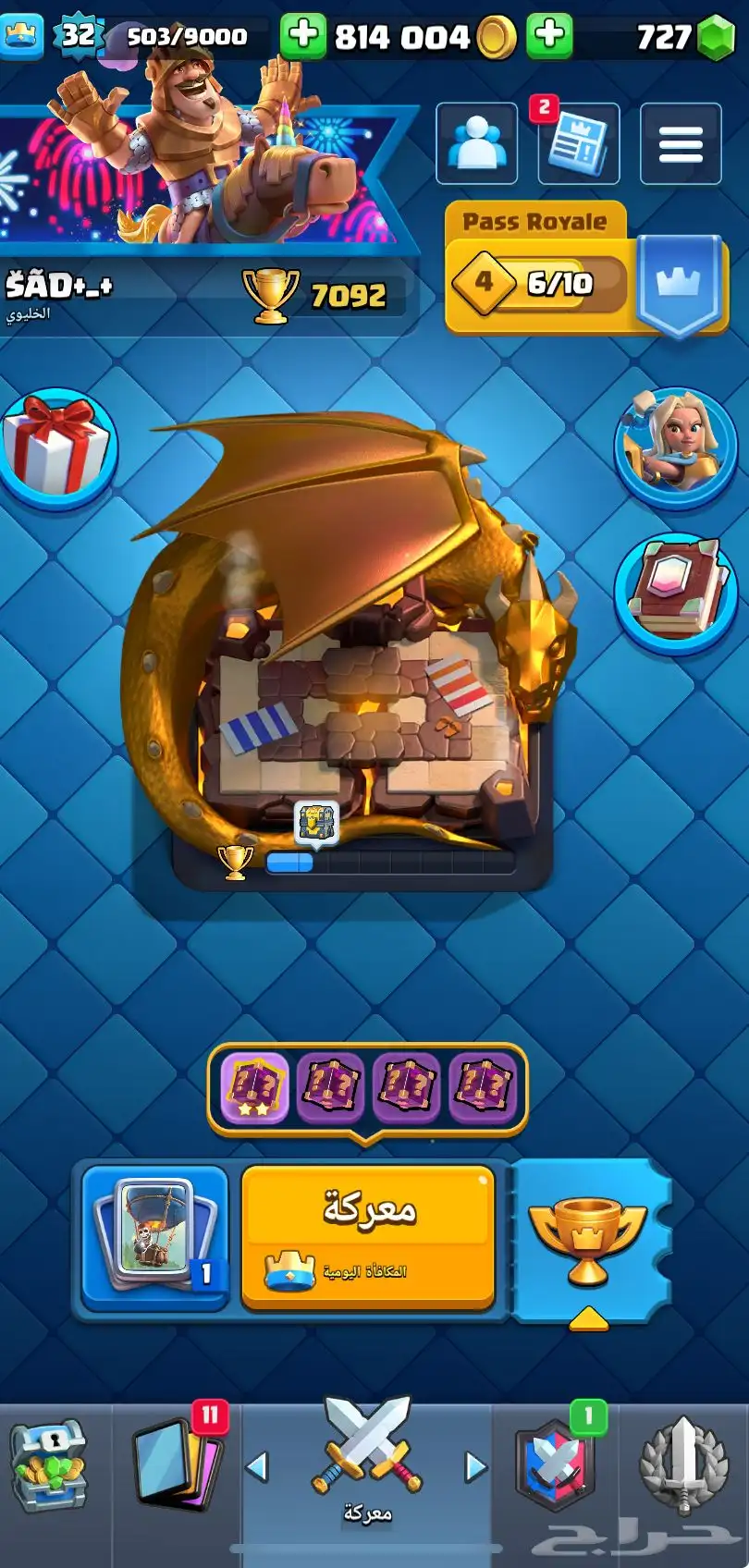Viewport: 749px width, 1568px height.
Task: Start a battle with the yellow معركة button
Action: [x=368, y=1236]
